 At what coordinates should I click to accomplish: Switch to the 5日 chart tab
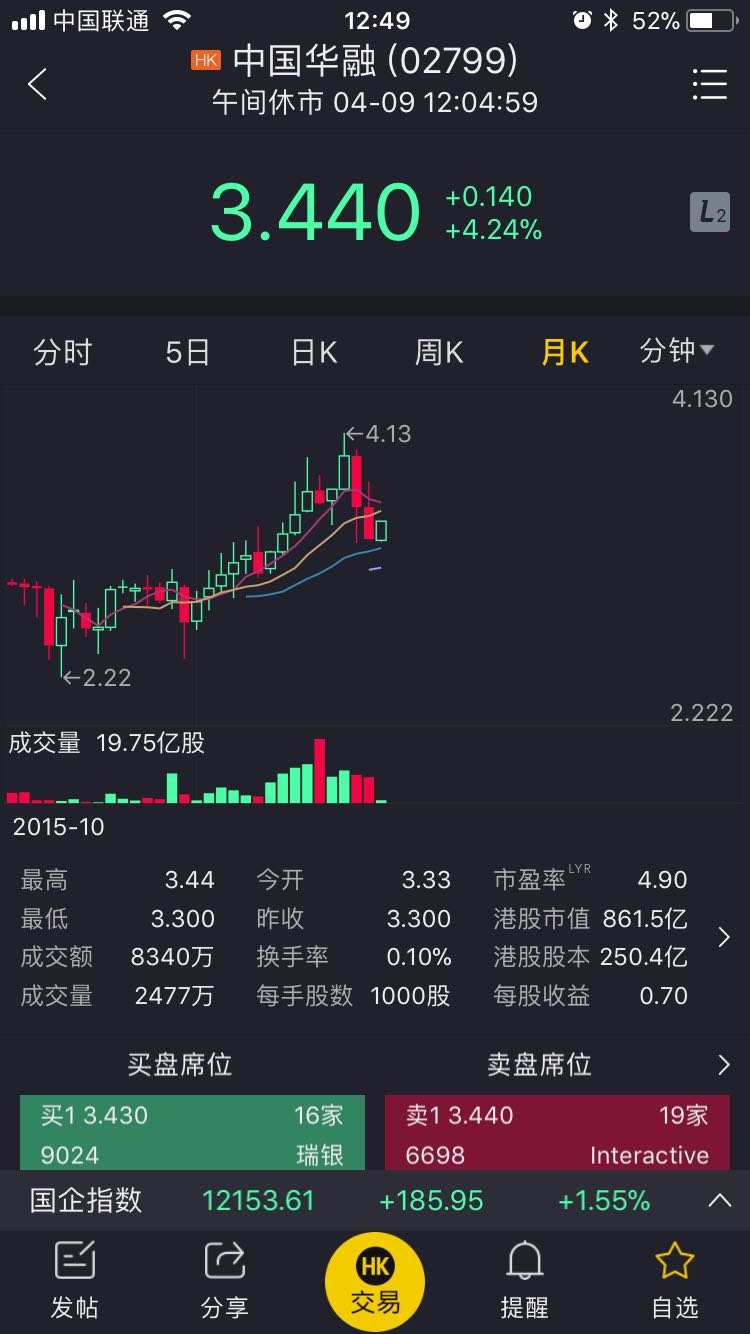pos(188,352)
